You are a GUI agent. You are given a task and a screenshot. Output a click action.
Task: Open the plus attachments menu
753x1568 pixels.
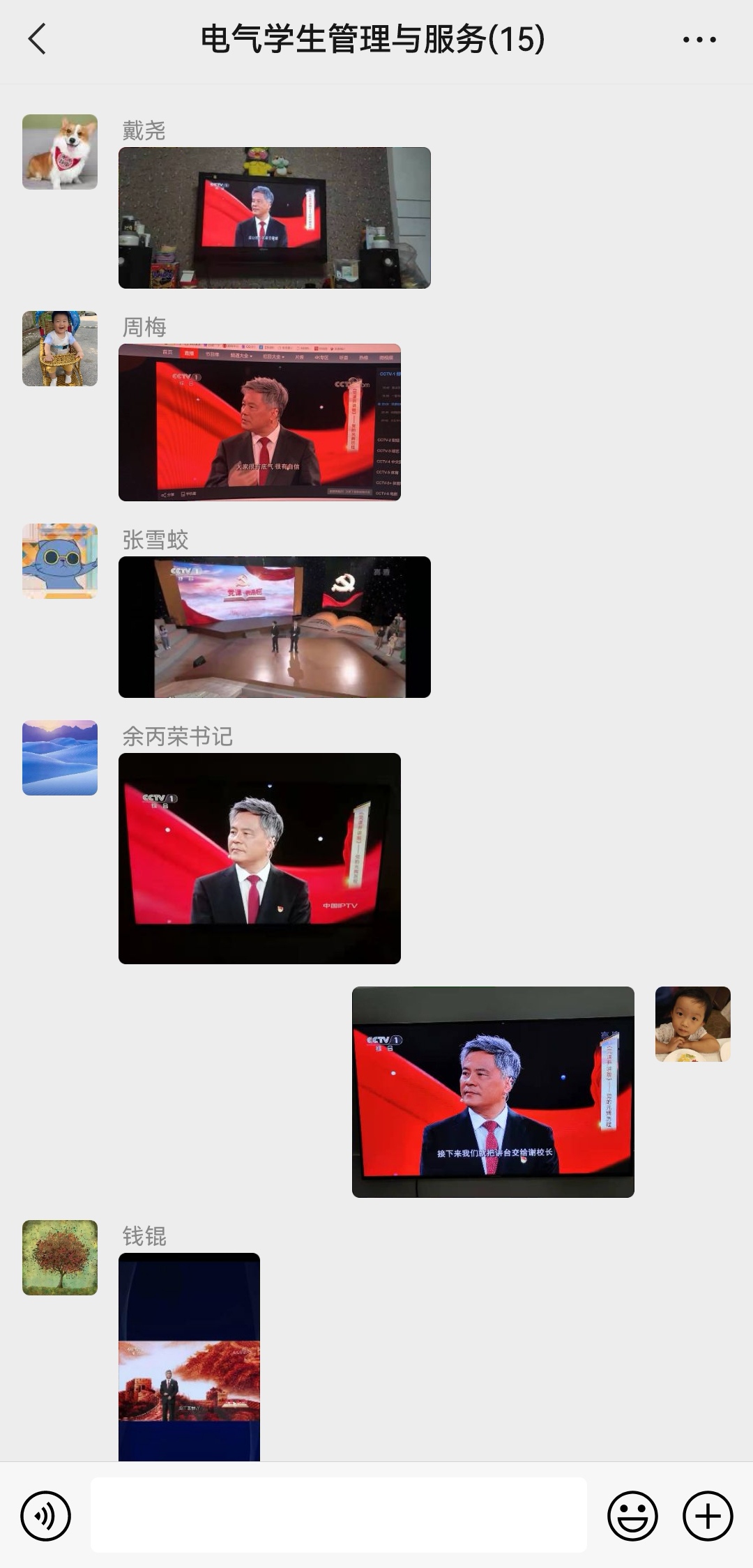pyautogui.click(x=707, y=1516)
